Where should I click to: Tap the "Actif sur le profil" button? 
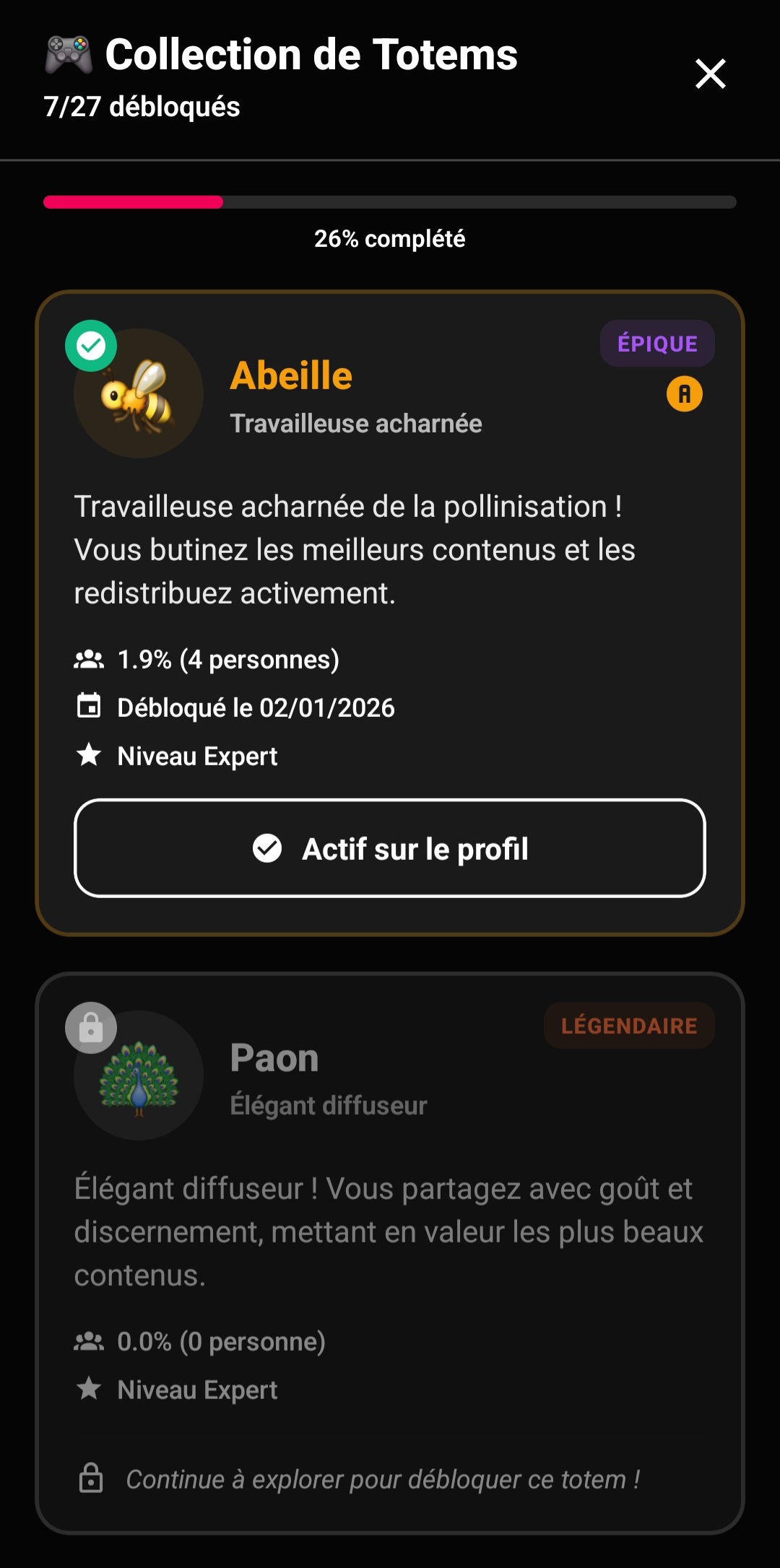(x=390, y=848)
